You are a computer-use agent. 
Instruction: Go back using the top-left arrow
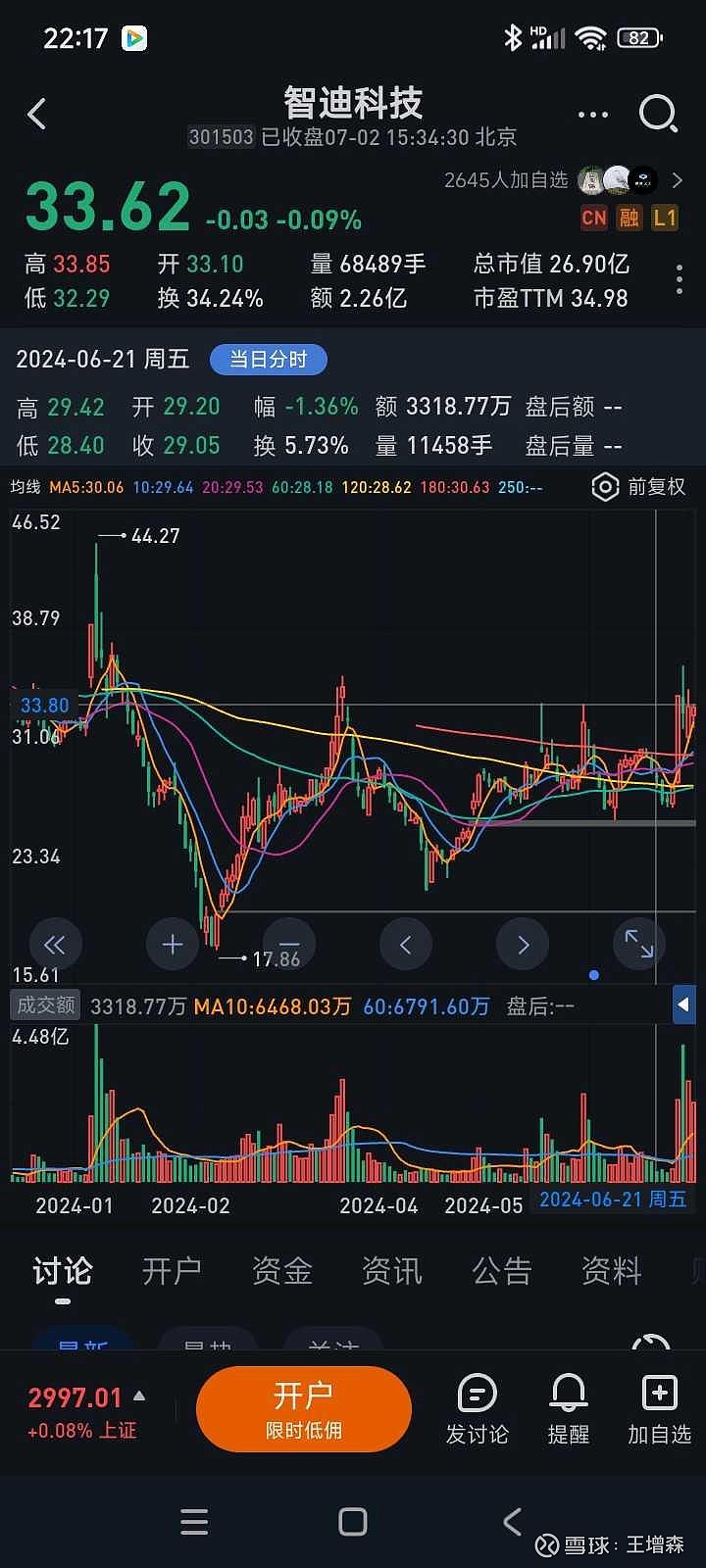point(37,115)
